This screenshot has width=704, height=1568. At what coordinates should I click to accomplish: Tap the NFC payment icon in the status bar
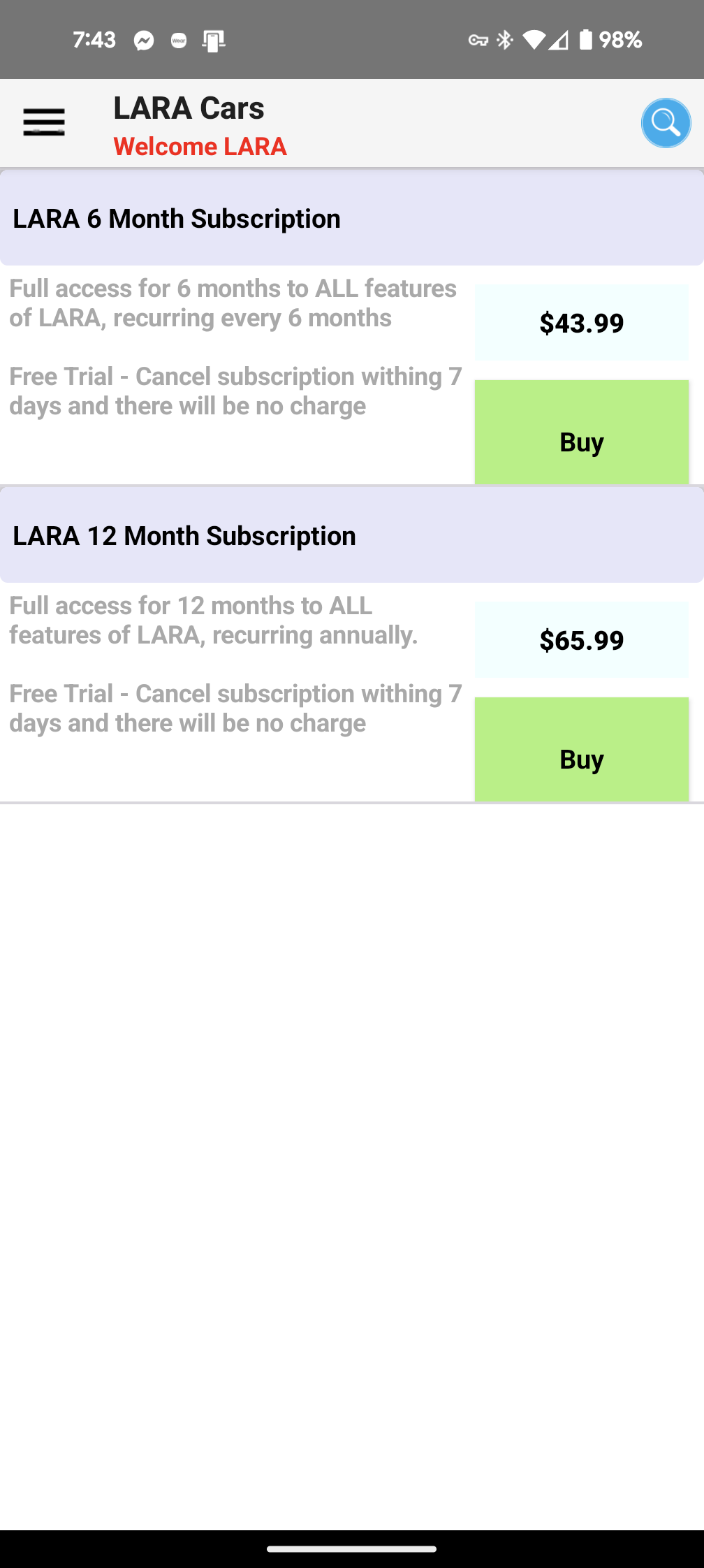(x=213, y=40)
